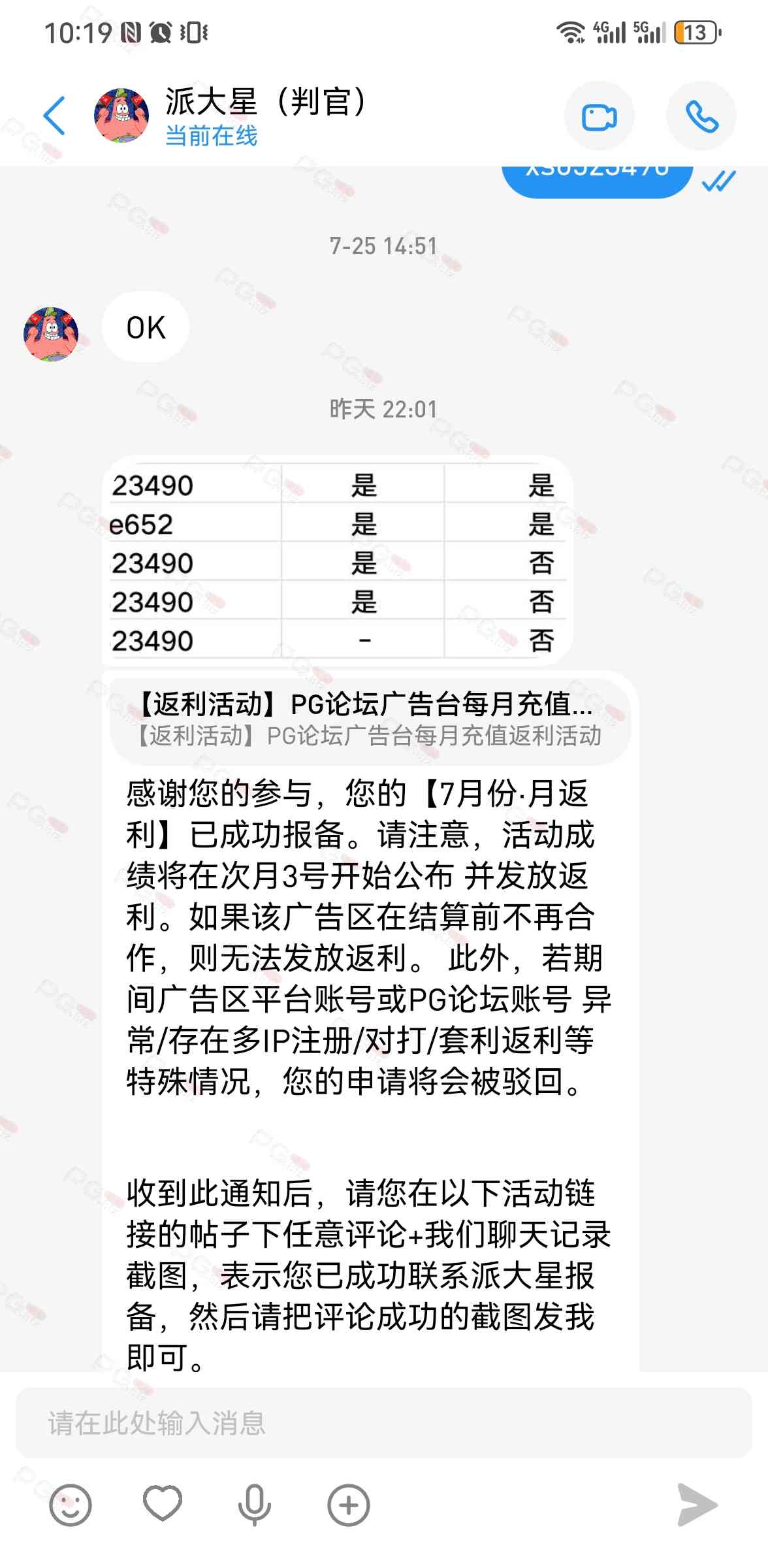Image resolution: width=768 pixels, height=1568 pixels.
Task: Open the plus attachment menu
Action: tap(348, 1505)
